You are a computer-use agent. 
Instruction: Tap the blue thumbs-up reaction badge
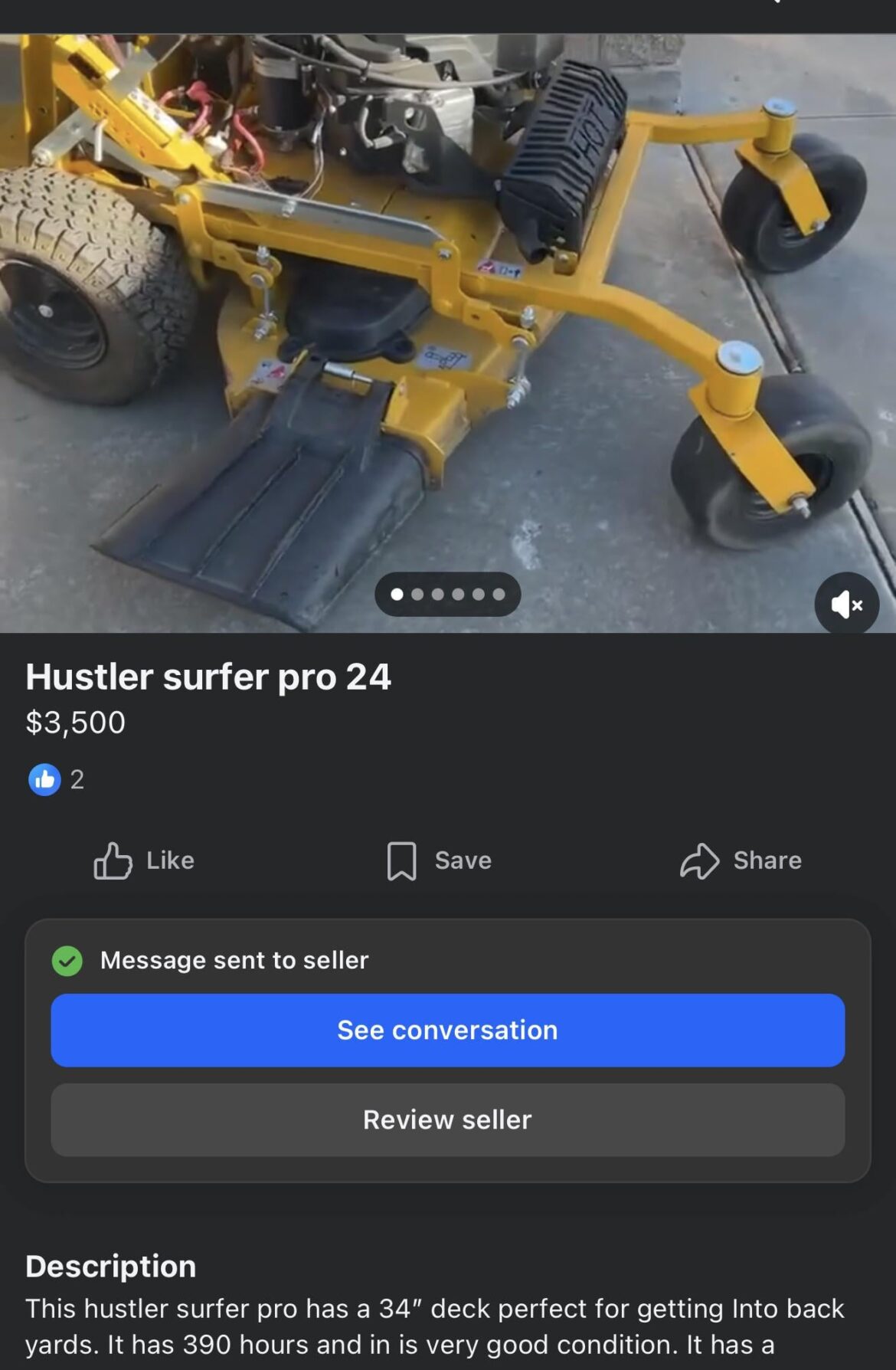45,780
